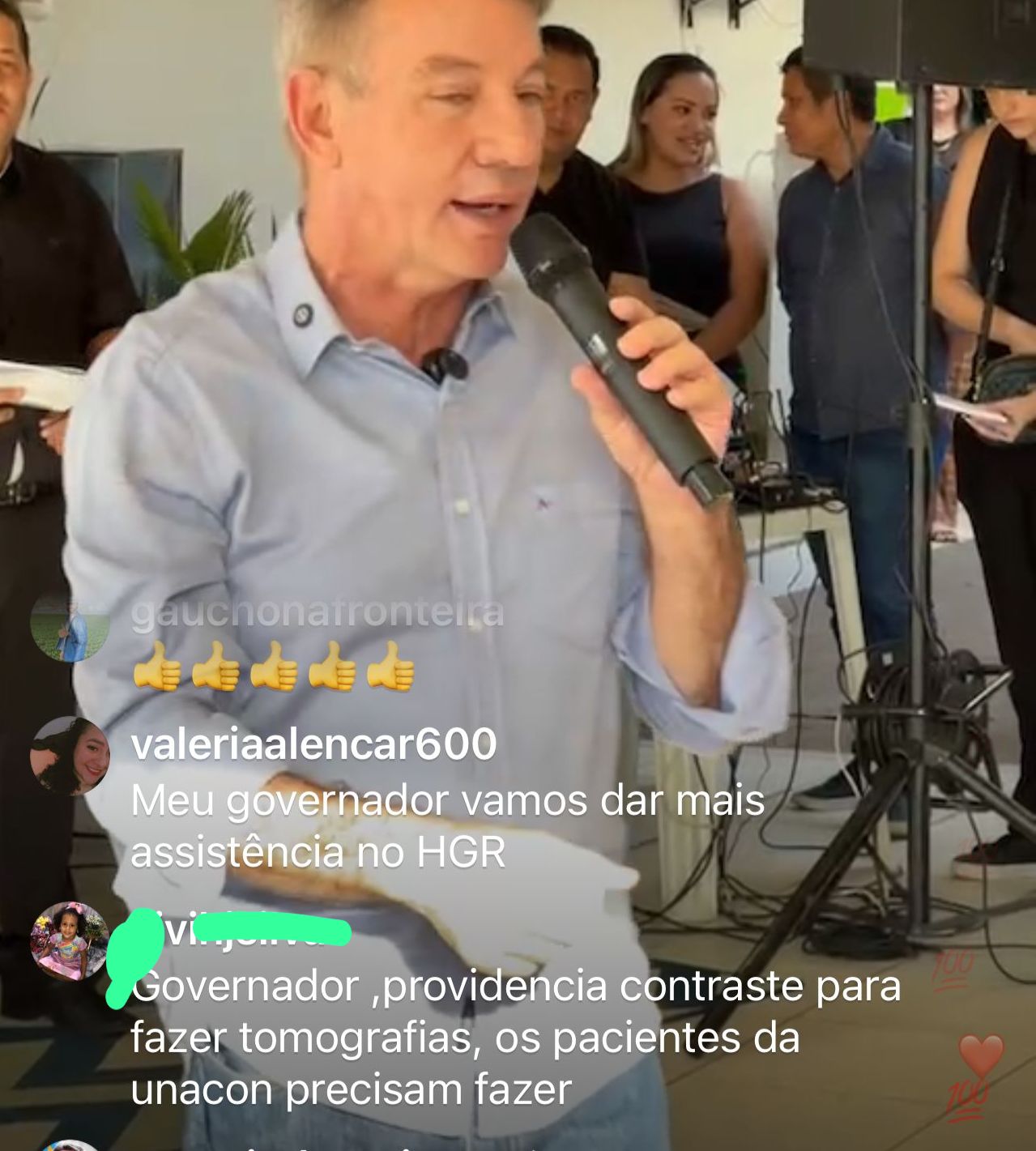Open valeriaalencar600's profile from her comment
The height and width of the screenshot is (1151, 1036).
[x=313, y=744]
